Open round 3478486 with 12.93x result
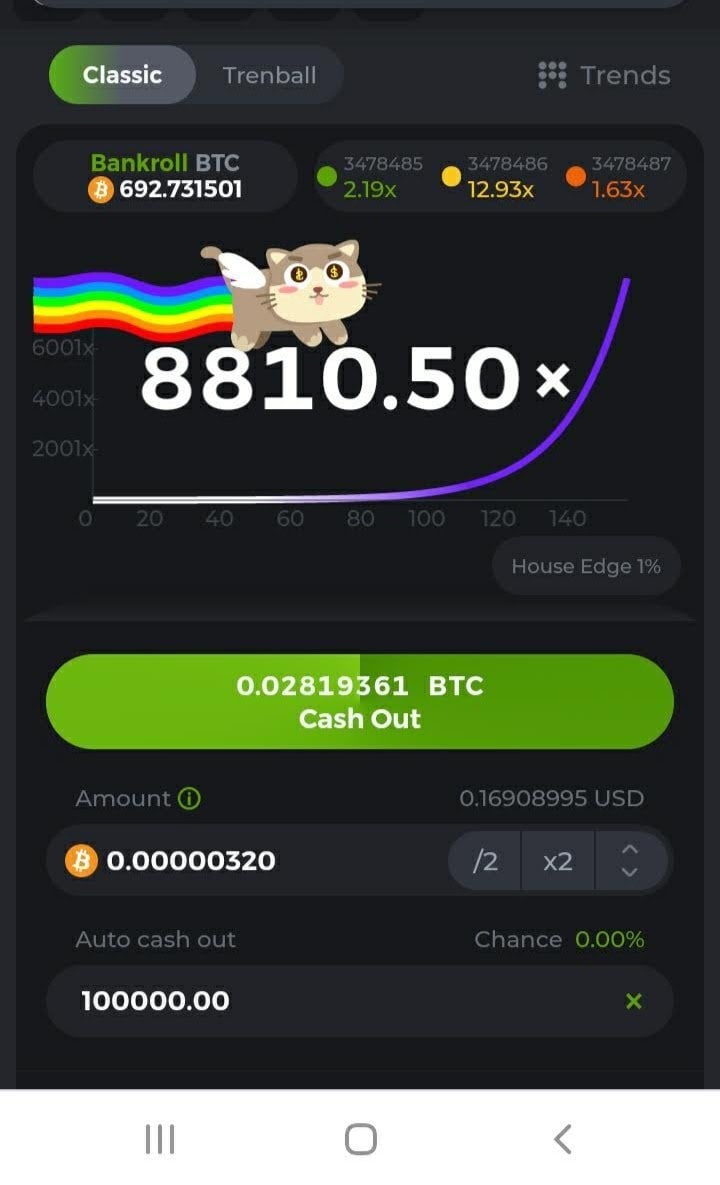Screen dimensions: 720x1185 496,176
